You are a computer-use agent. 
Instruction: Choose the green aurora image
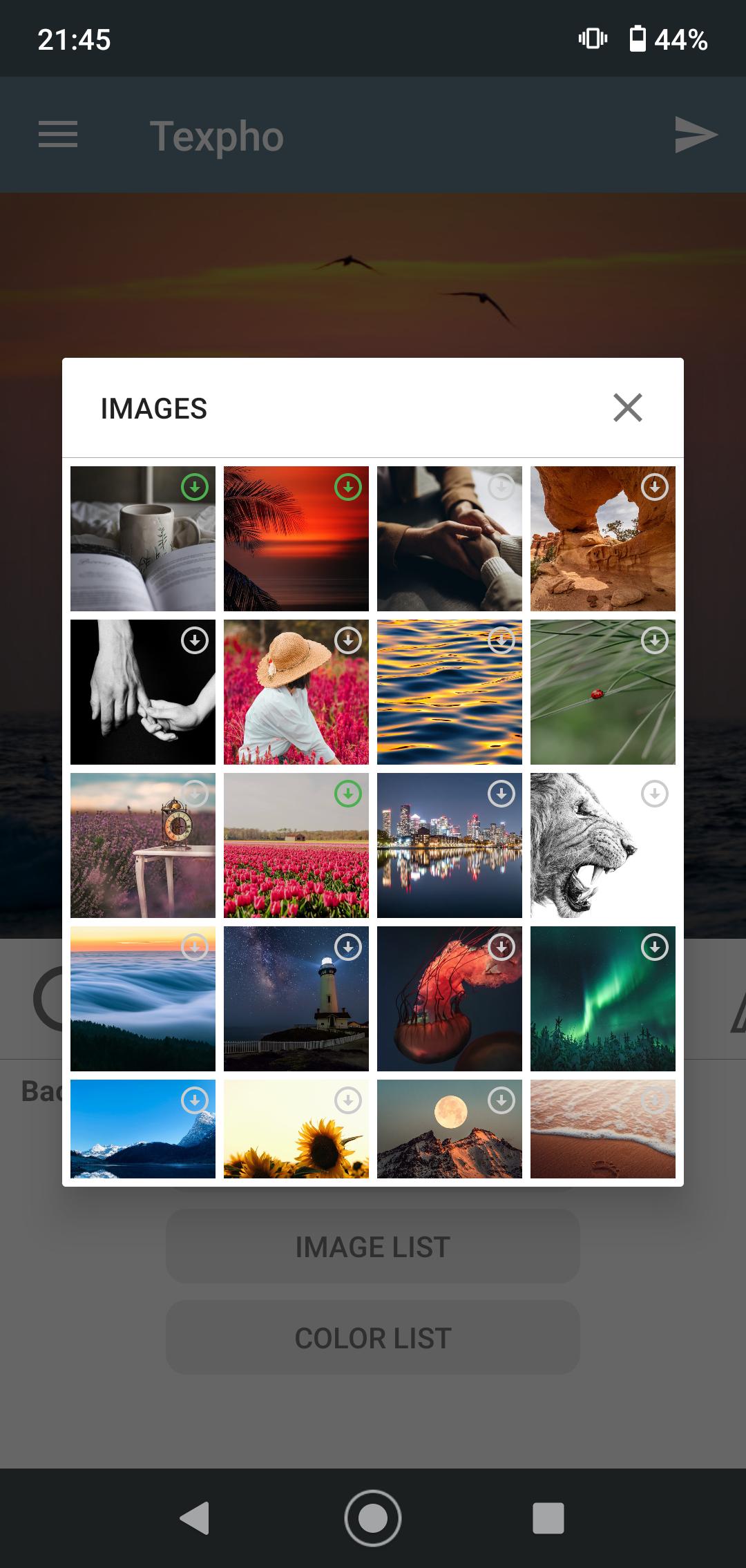[603, 999]
